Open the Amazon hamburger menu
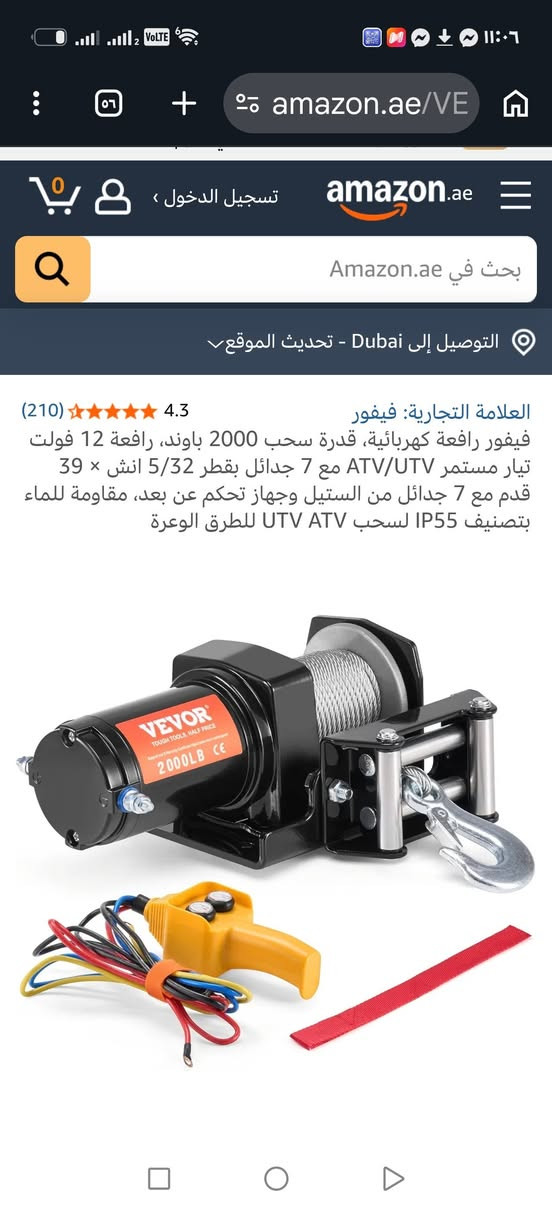The width and height of the screenshot is (552, 1208). click(x=515, y=195)
